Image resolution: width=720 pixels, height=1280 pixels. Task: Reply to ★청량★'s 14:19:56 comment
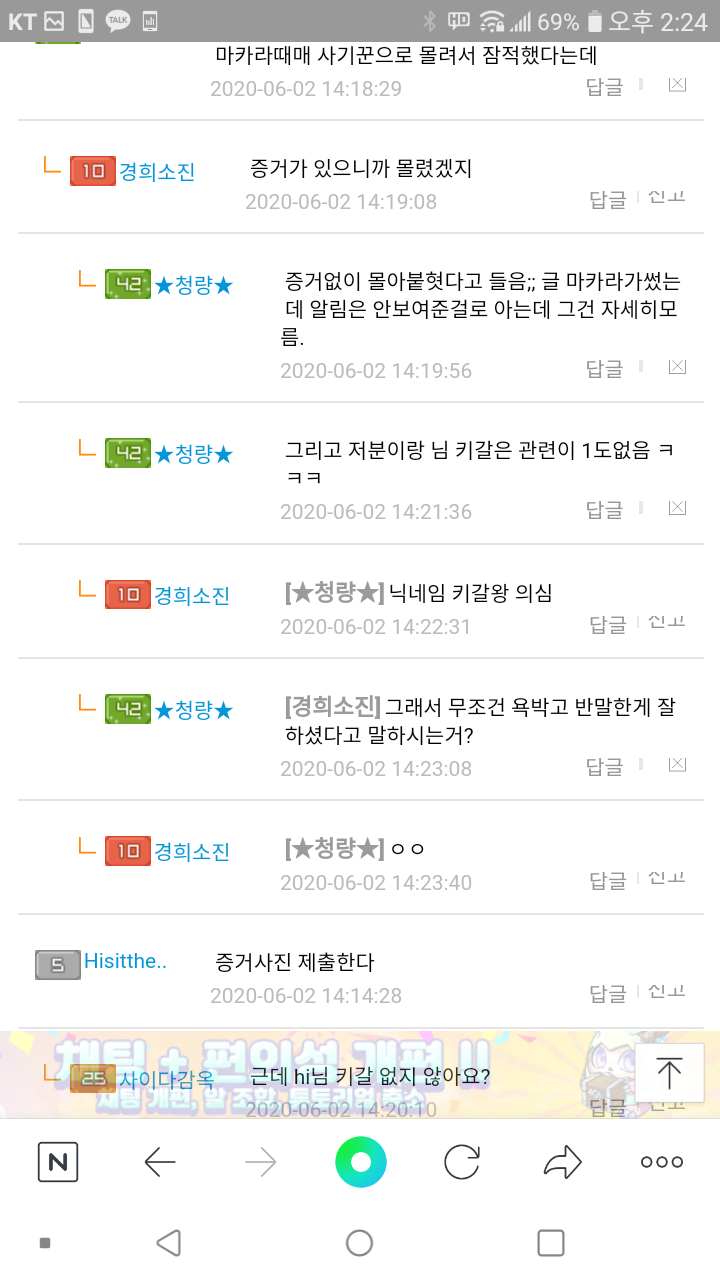point(604,369)
